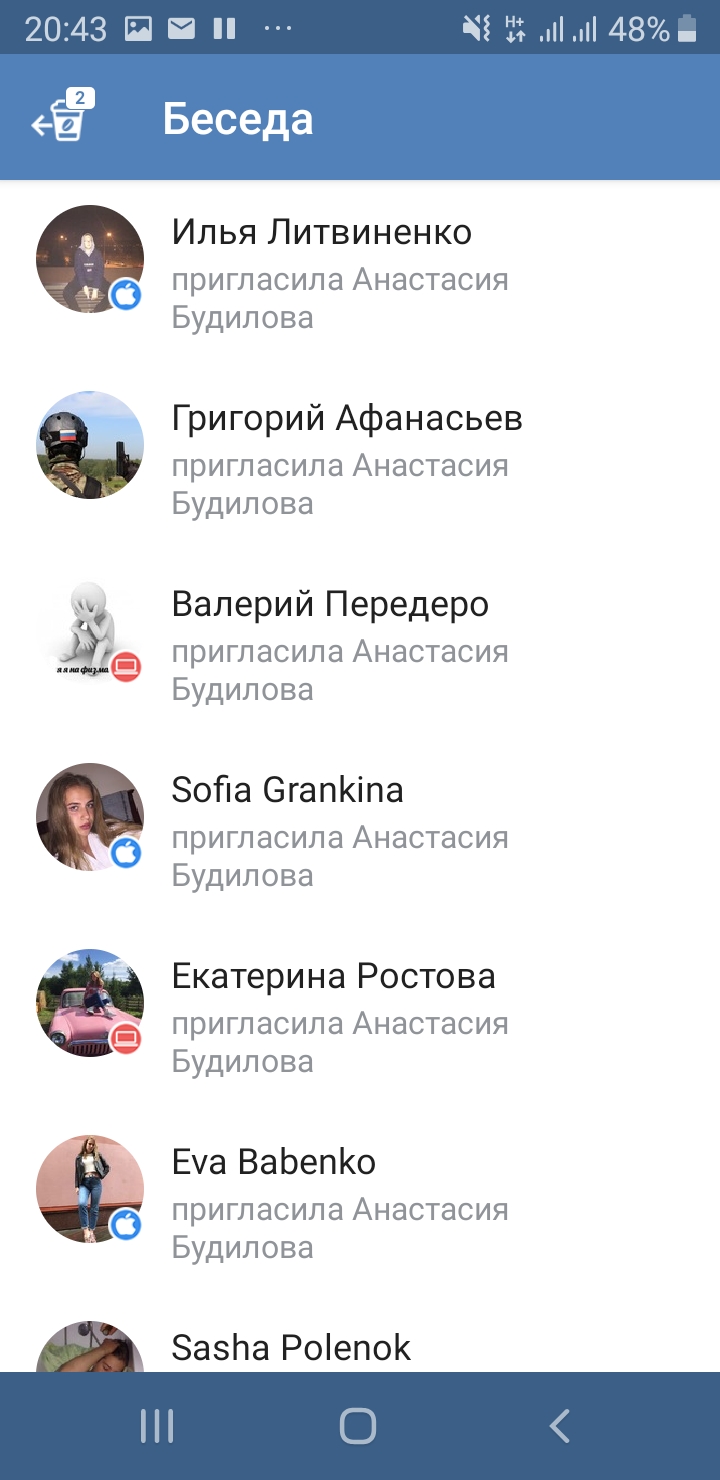View Sofia Grankina's member entry
The width and height of the screenshot is (720, 1480).
[360, 832]
